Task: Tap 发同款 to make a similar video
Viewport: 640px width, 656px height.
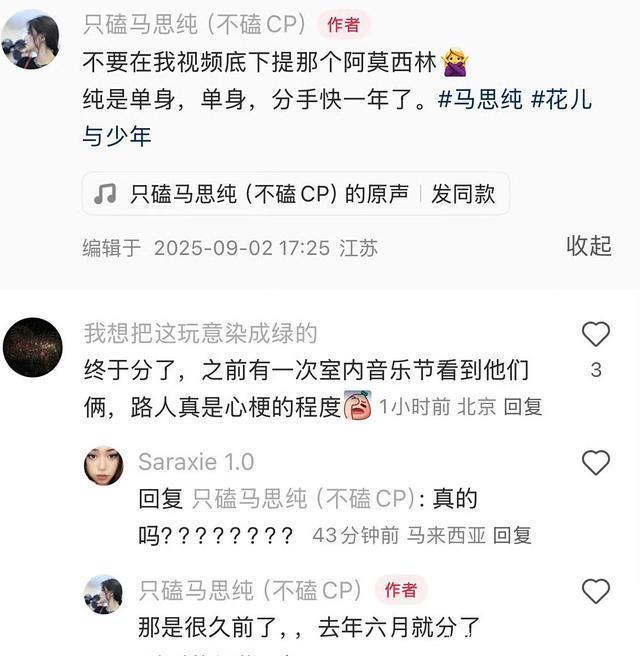Action: (x=463, y=194)
